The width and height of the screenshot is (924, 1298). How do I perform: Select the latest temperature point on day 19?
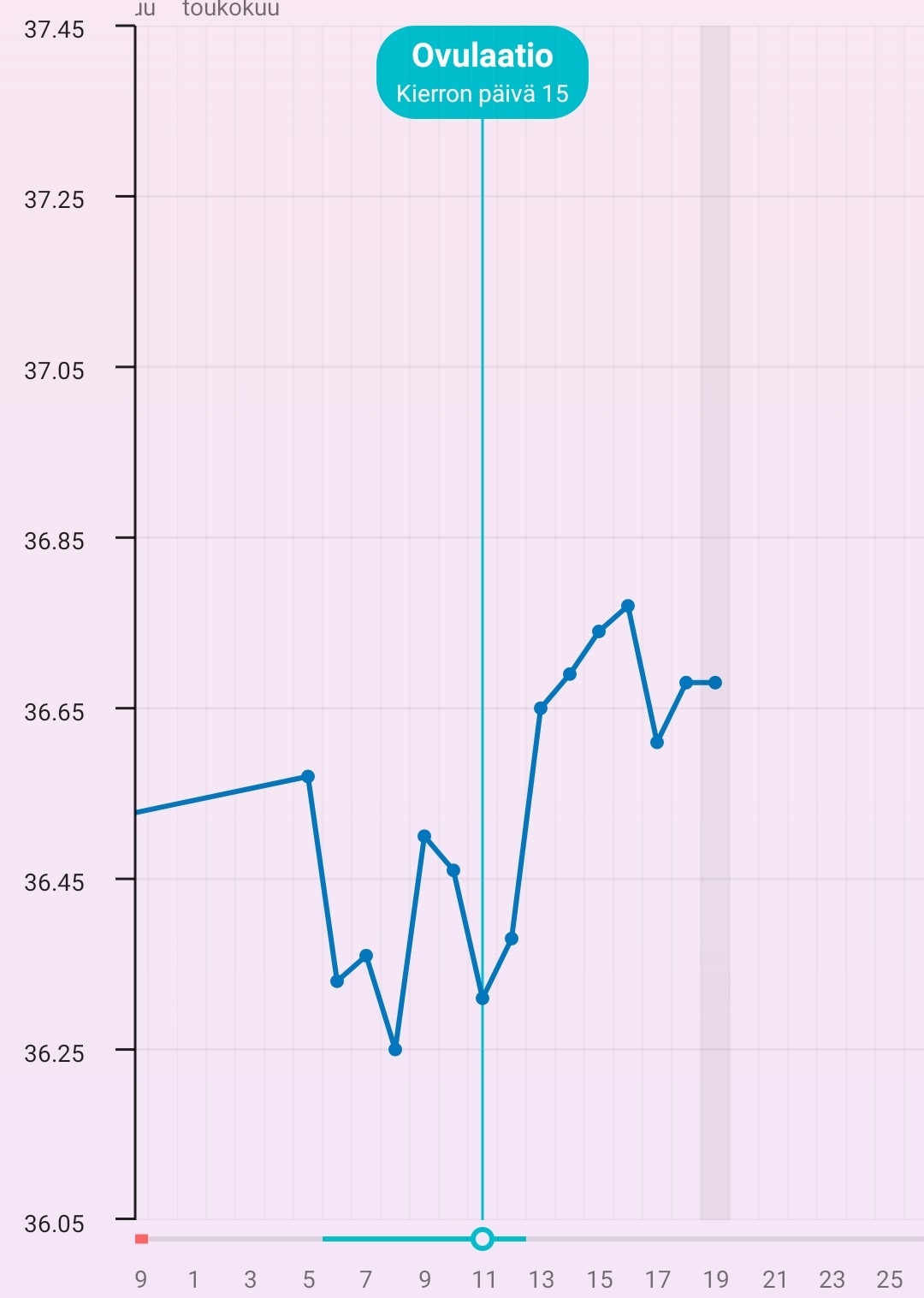tap(715, 683)
